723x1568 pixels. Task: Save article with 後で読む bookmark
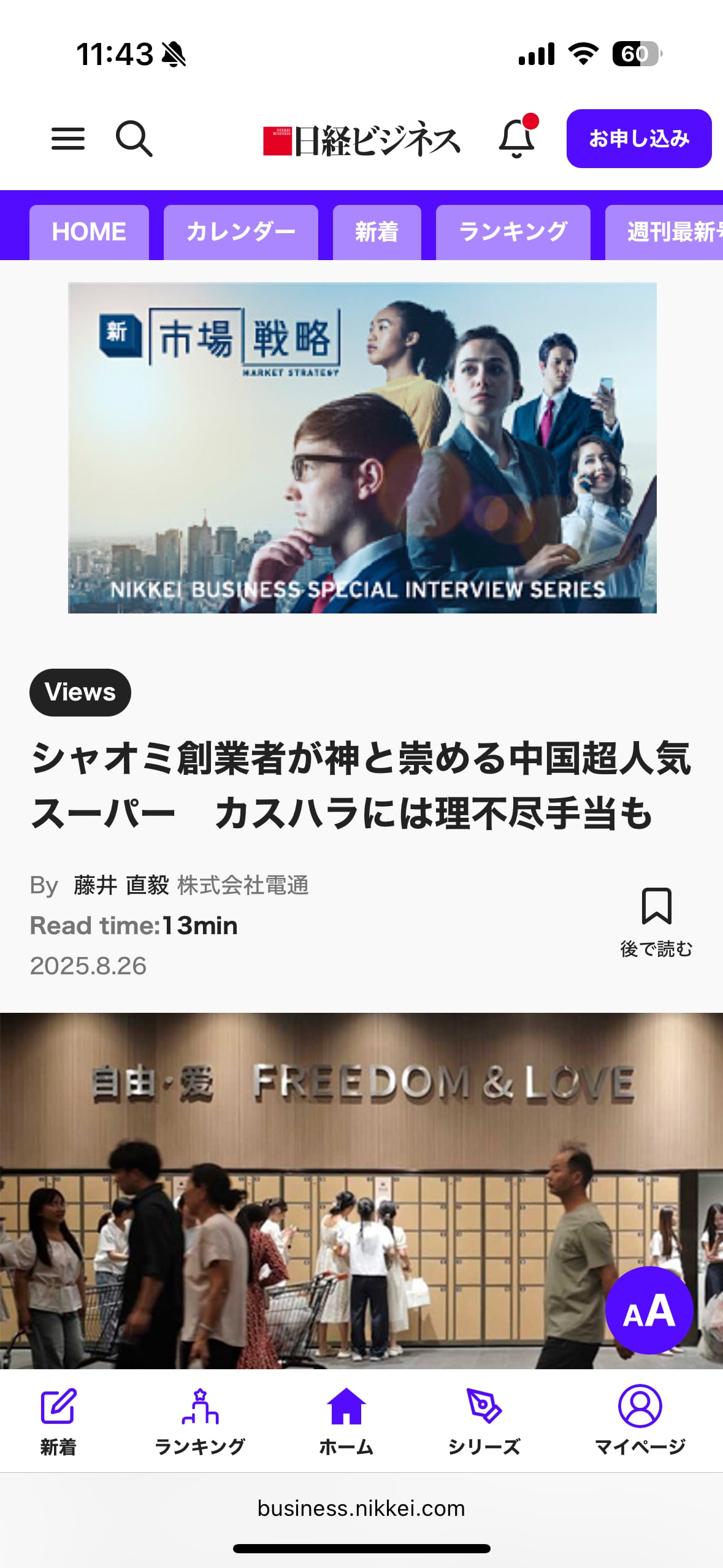[656, 922]
